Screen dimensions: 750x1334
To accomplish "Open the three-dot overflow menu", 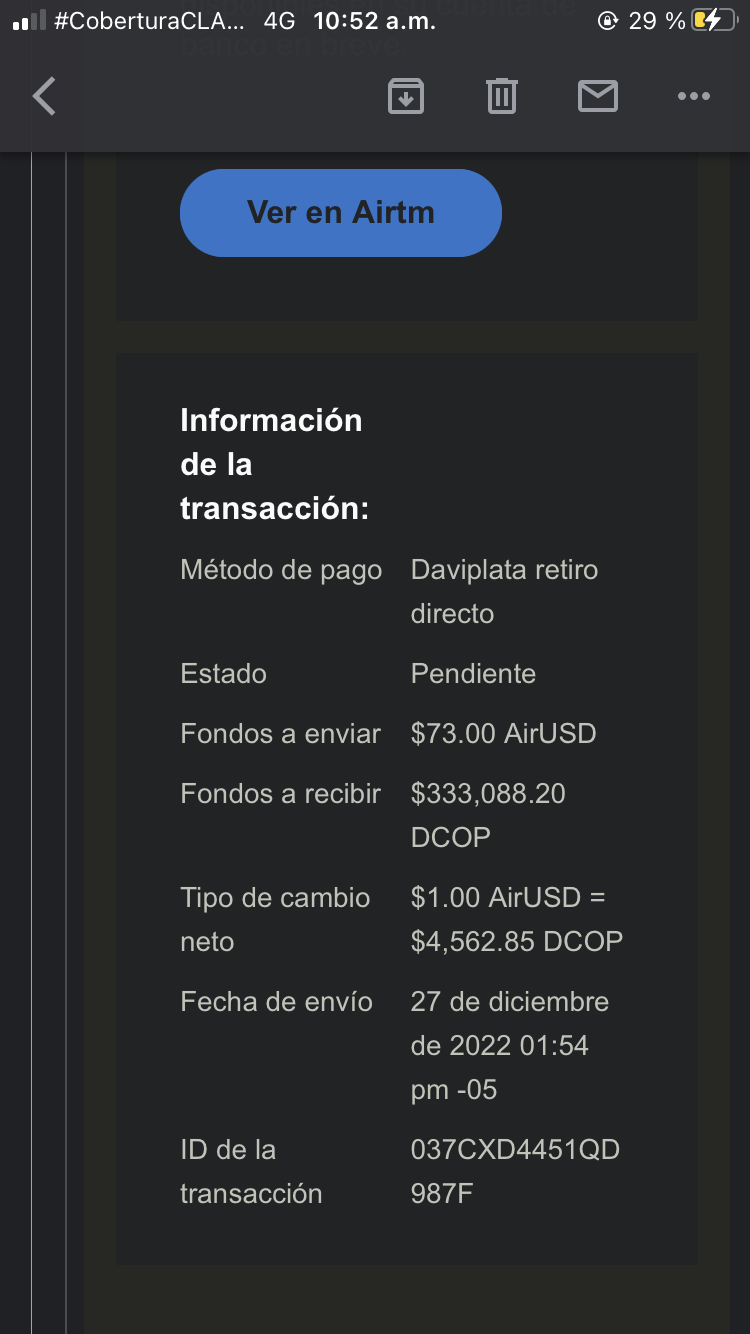I will point(693,96).
